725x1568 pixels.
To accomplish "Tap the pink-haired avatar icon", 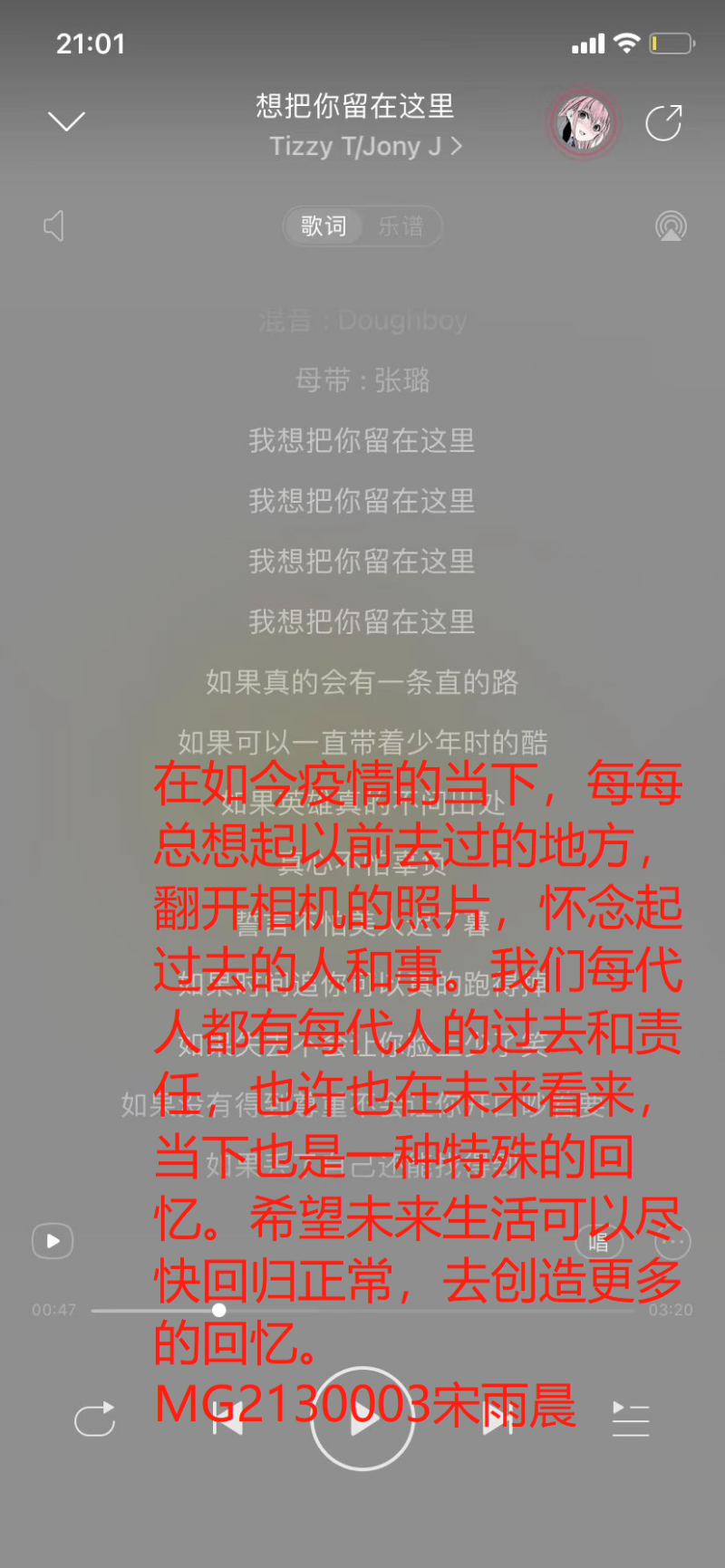I will 584,123.
